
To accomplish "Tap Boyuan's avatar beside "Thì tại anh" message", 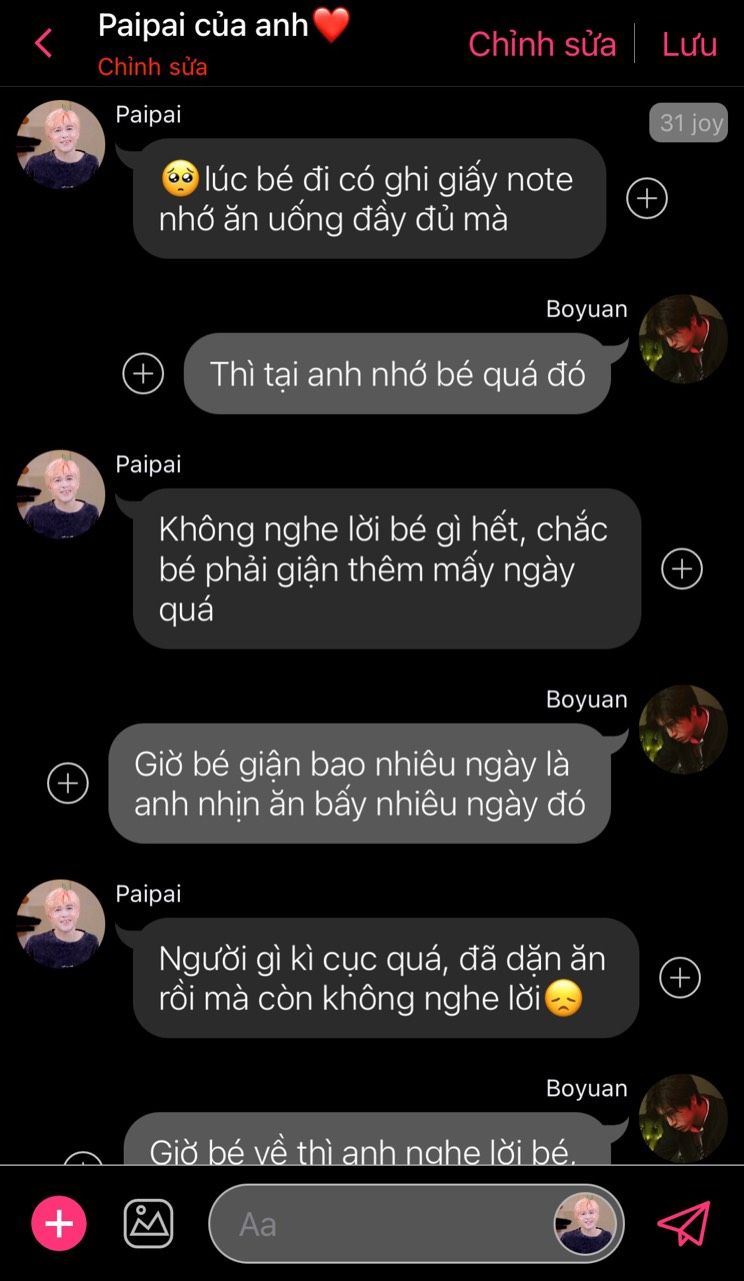I will coord(683,339).
